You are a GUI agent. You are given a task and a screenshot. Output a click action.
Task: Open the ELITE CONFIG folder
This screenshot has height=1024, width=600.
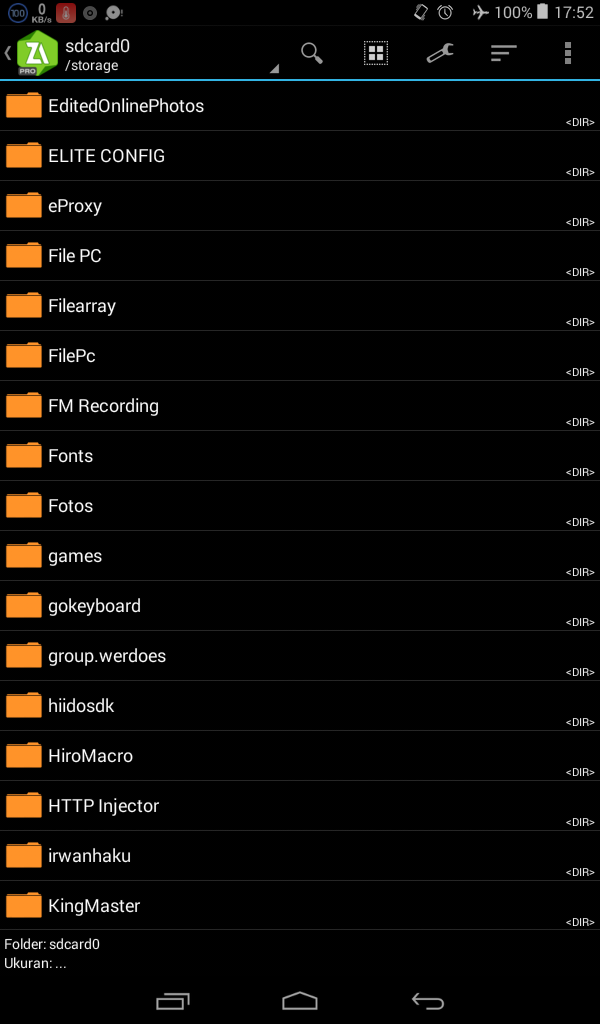pyautogui.click(x=106, y=156)
